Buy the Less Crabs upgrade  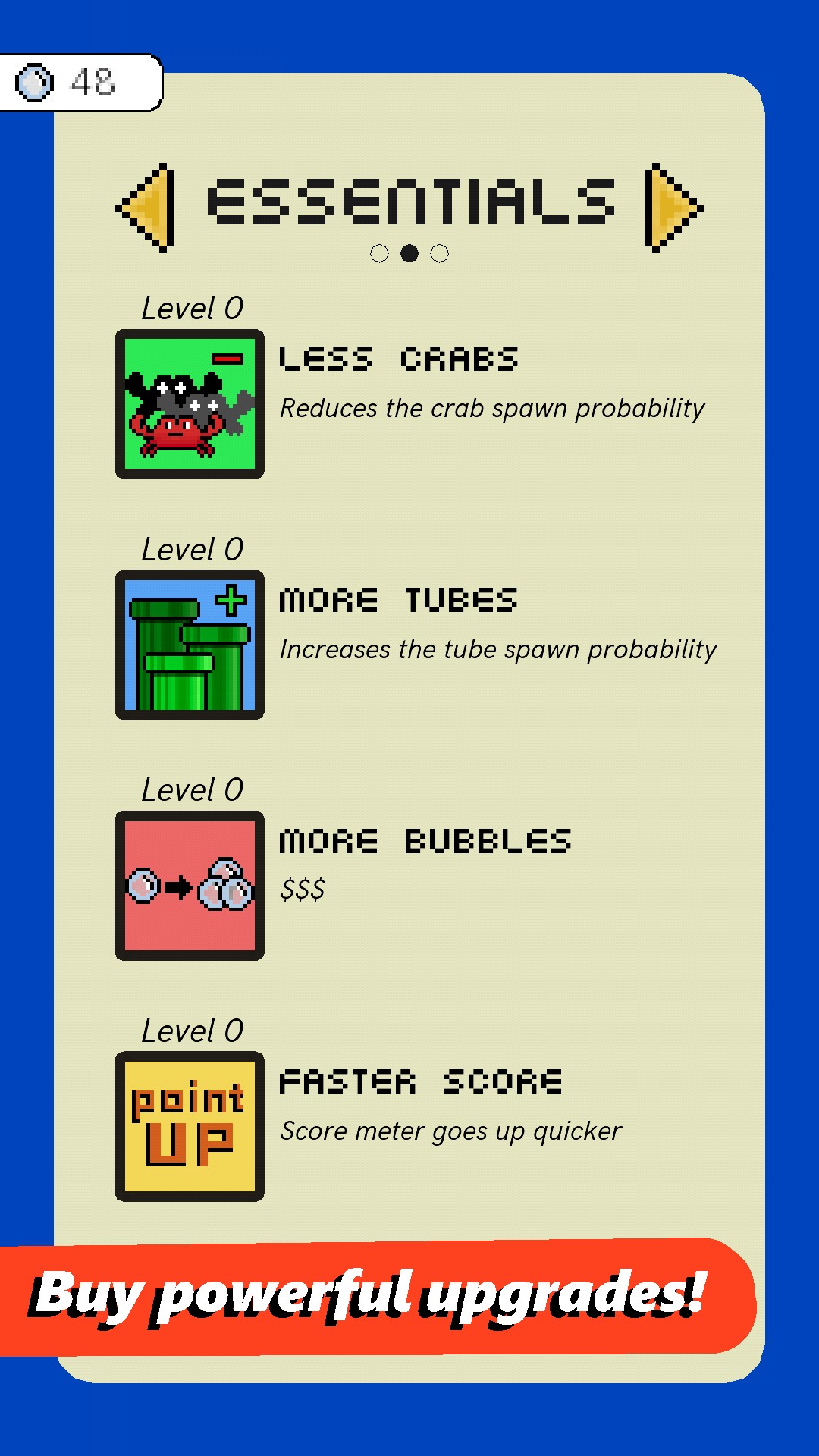(190, 404)
